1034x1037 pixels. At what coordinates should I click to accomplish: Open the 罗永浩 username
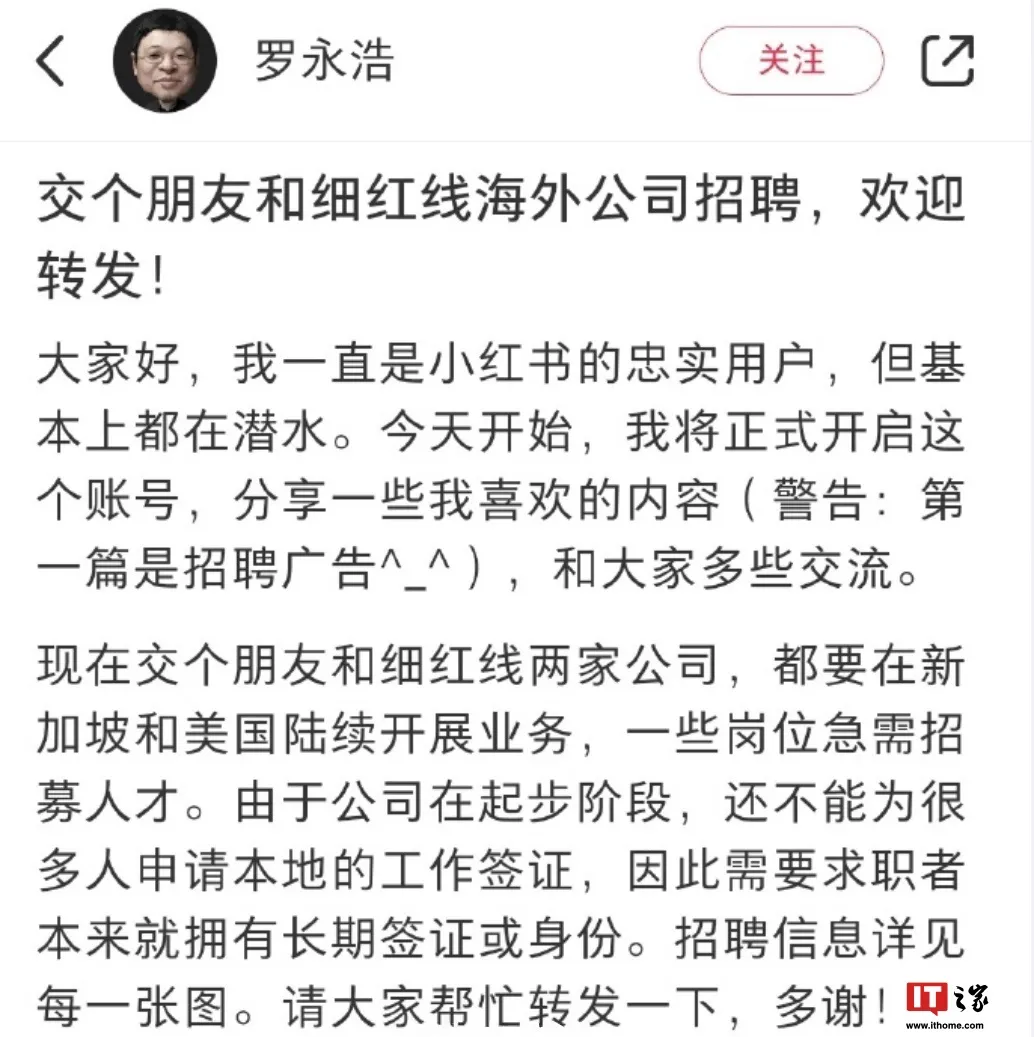point(324,62)
